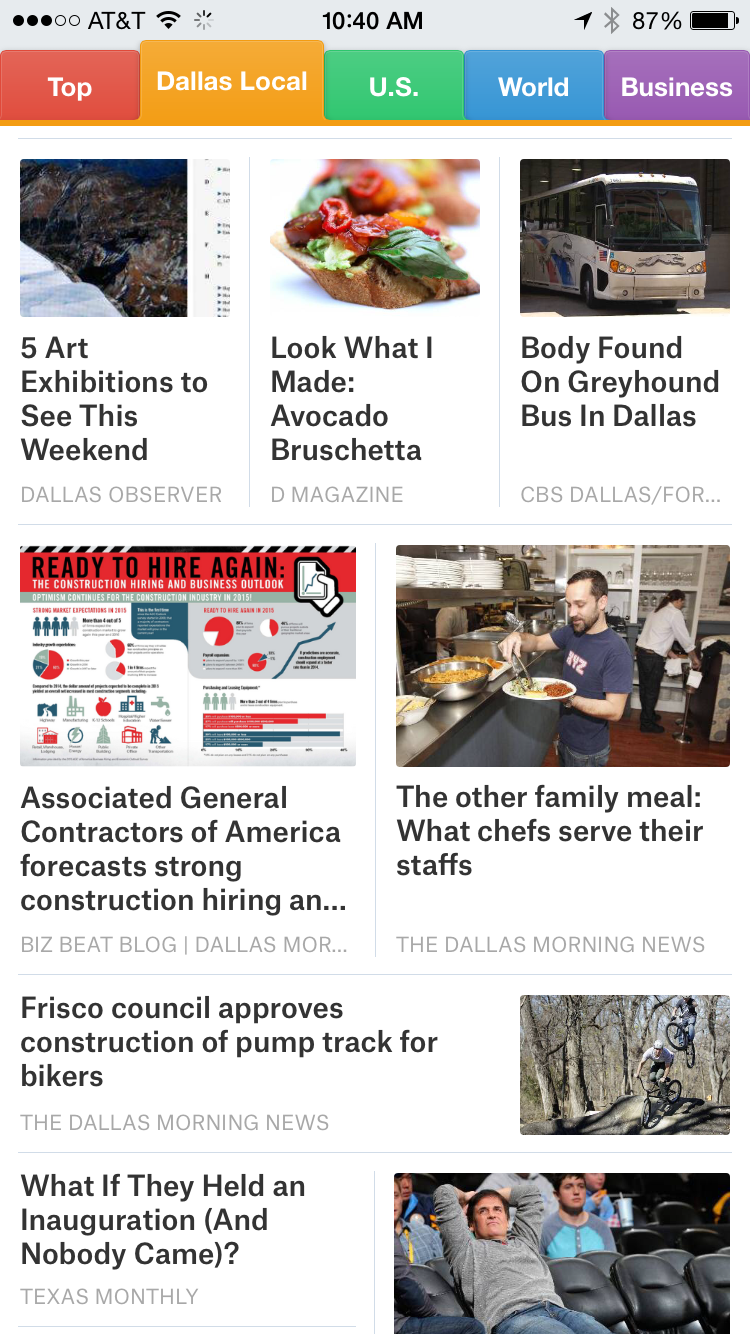Read what chefs serve their staffs
750x1334 pixels.
pyautogui.click(x=550, y=830)
